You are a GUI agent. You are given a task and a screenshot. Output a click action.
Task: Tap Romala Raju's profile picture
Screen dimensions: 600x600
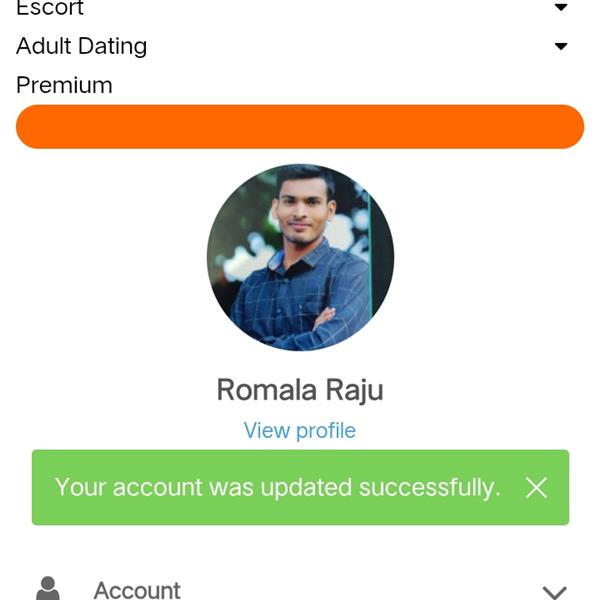[300, 258]
